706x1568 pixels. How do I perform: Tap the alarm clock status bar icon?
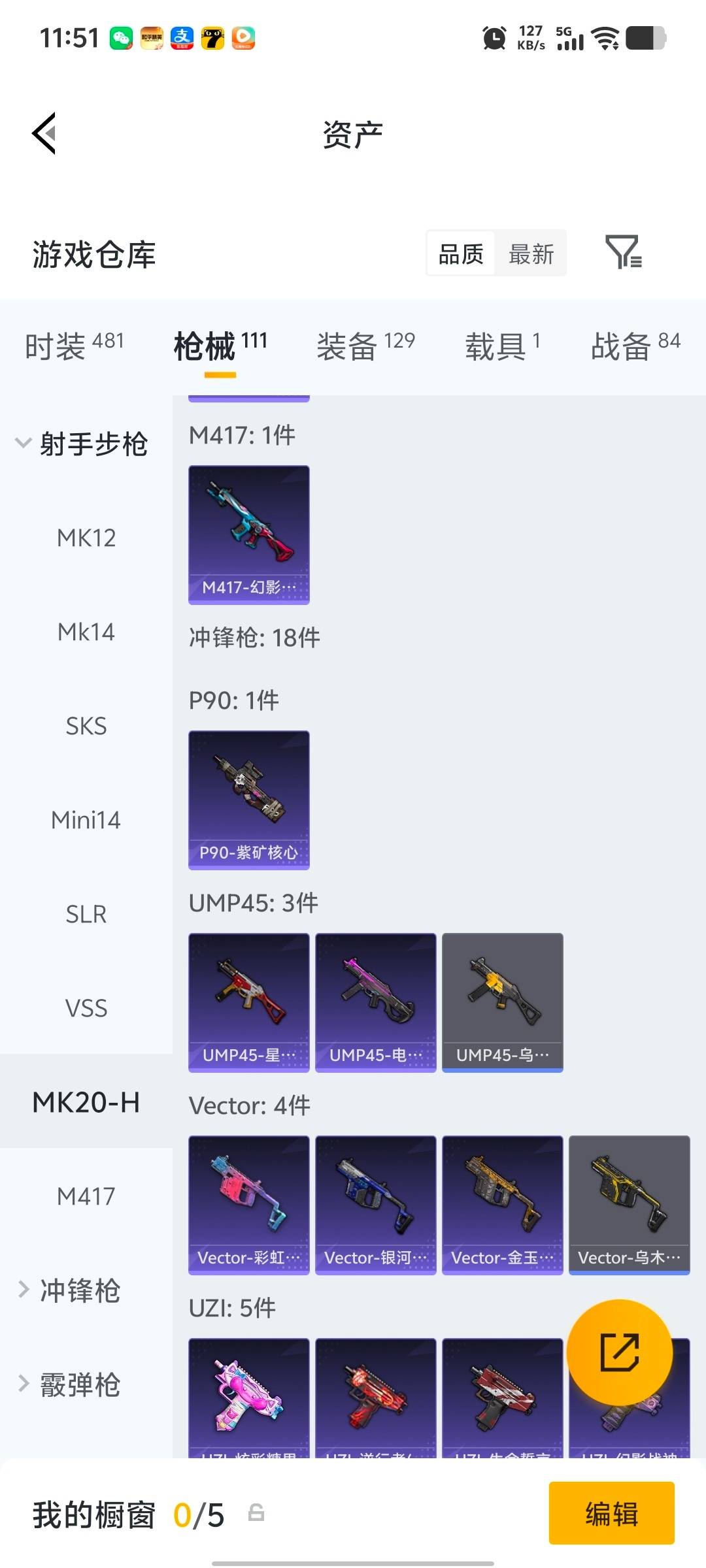pyautogui.click(x=496, y=37)
